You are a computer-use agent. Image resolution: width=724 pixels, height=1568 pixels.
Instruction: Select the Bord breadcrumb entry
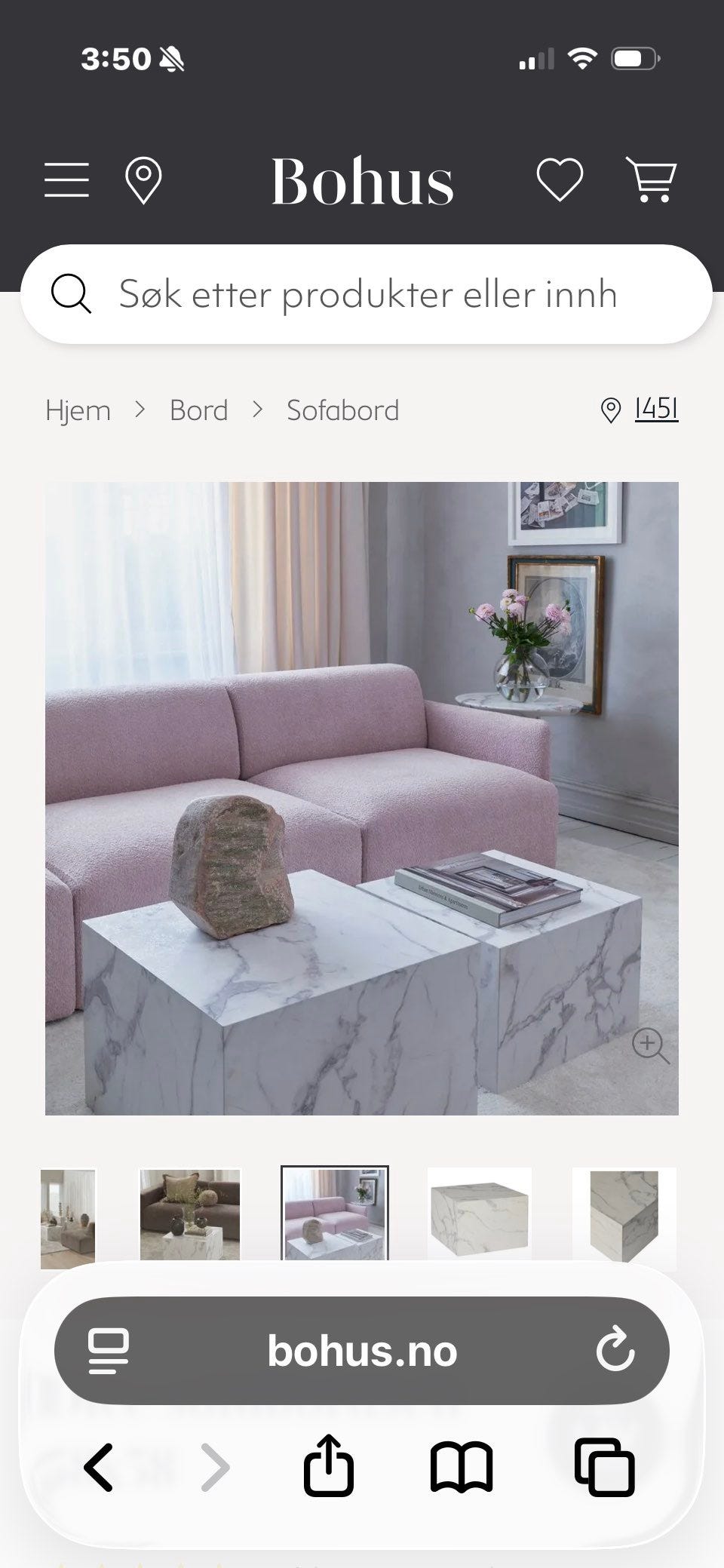[198, 410]
